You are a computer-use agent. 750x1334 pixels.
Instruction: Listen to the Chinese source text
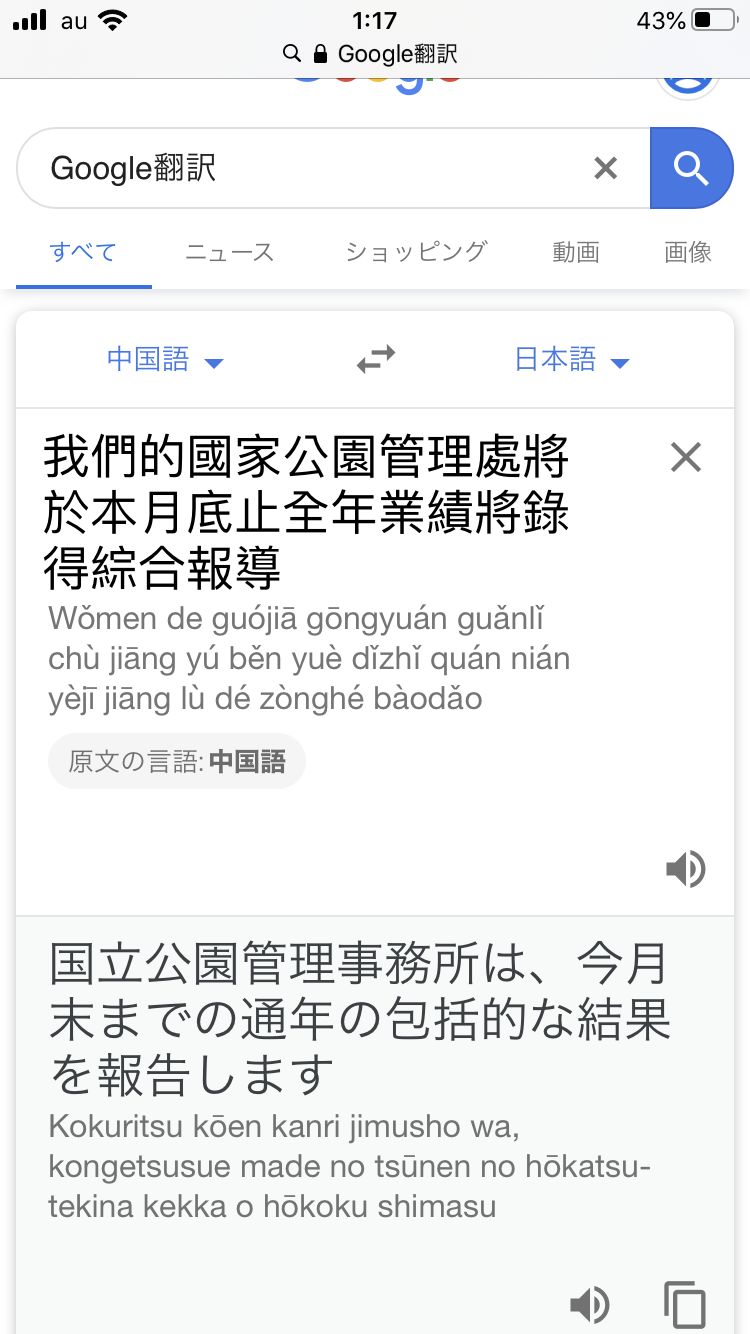[686, 870]
